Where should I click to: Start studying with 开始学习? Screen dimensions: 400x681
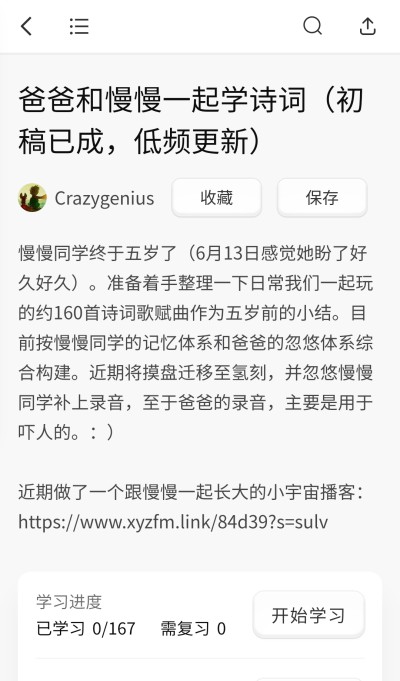308,615
